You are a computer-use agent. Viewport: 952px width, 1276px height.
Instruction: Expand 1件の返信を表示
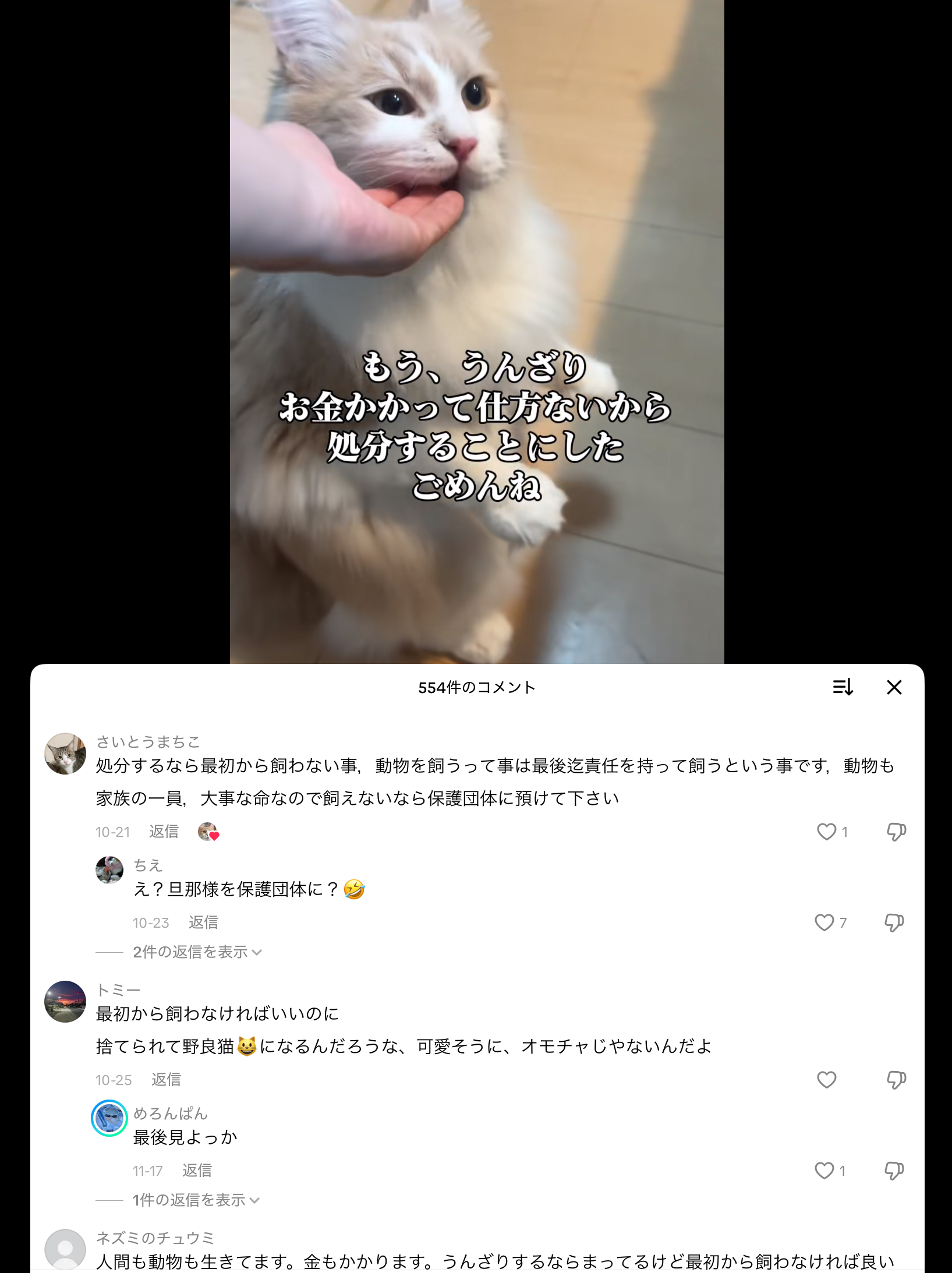pos(196,1200)
